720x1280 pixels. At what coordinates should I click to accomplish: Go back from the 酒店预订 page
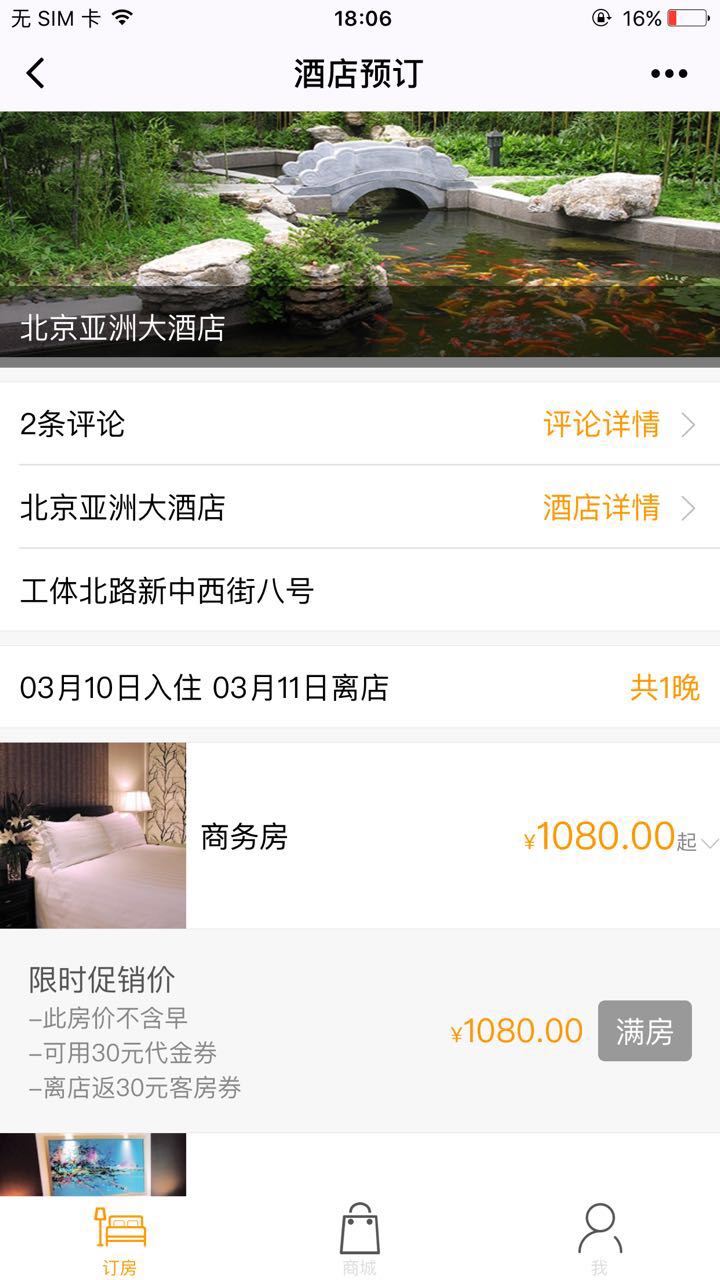pos(36,73)
